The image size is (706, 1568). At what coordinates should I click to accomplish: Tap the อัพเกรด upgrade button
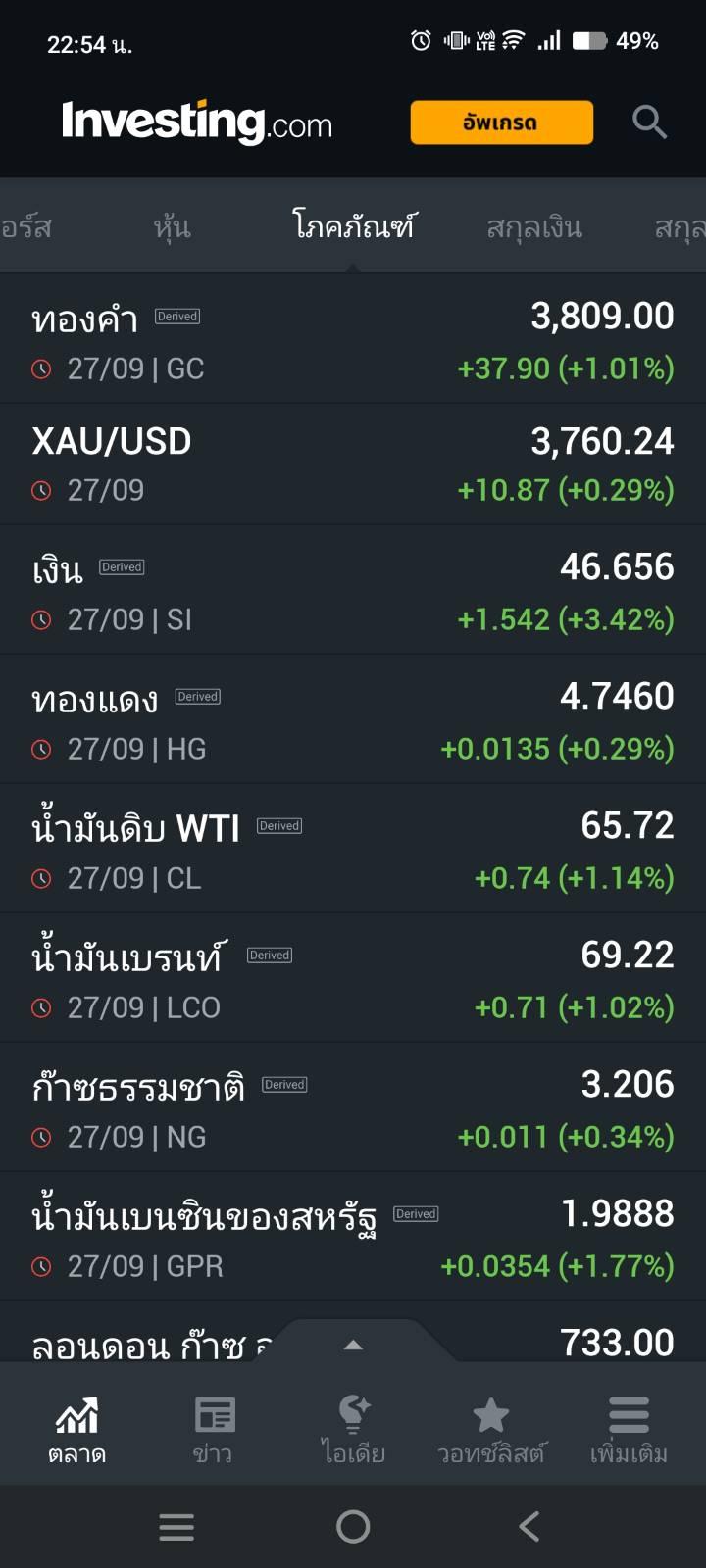point(501,122)
